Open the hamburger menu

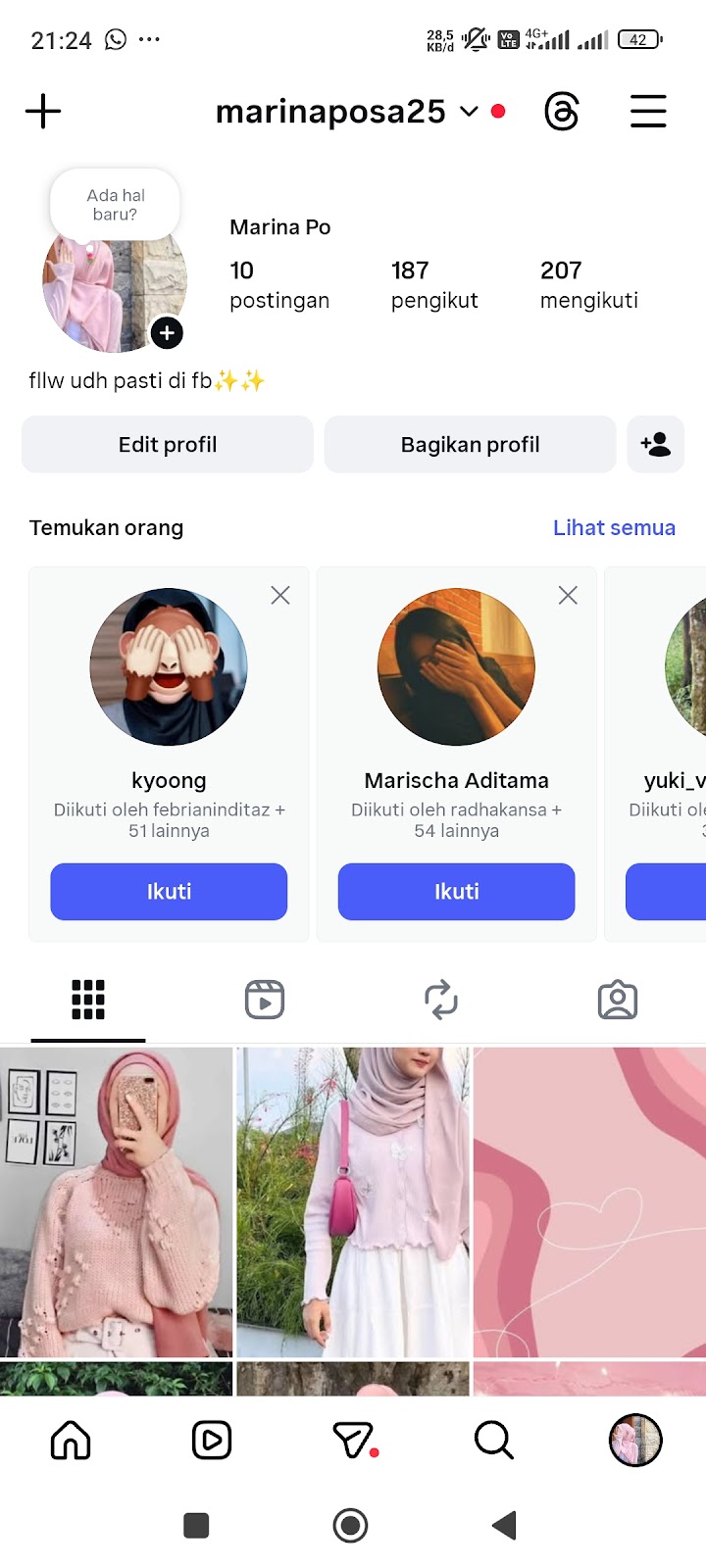coord(648,112)
